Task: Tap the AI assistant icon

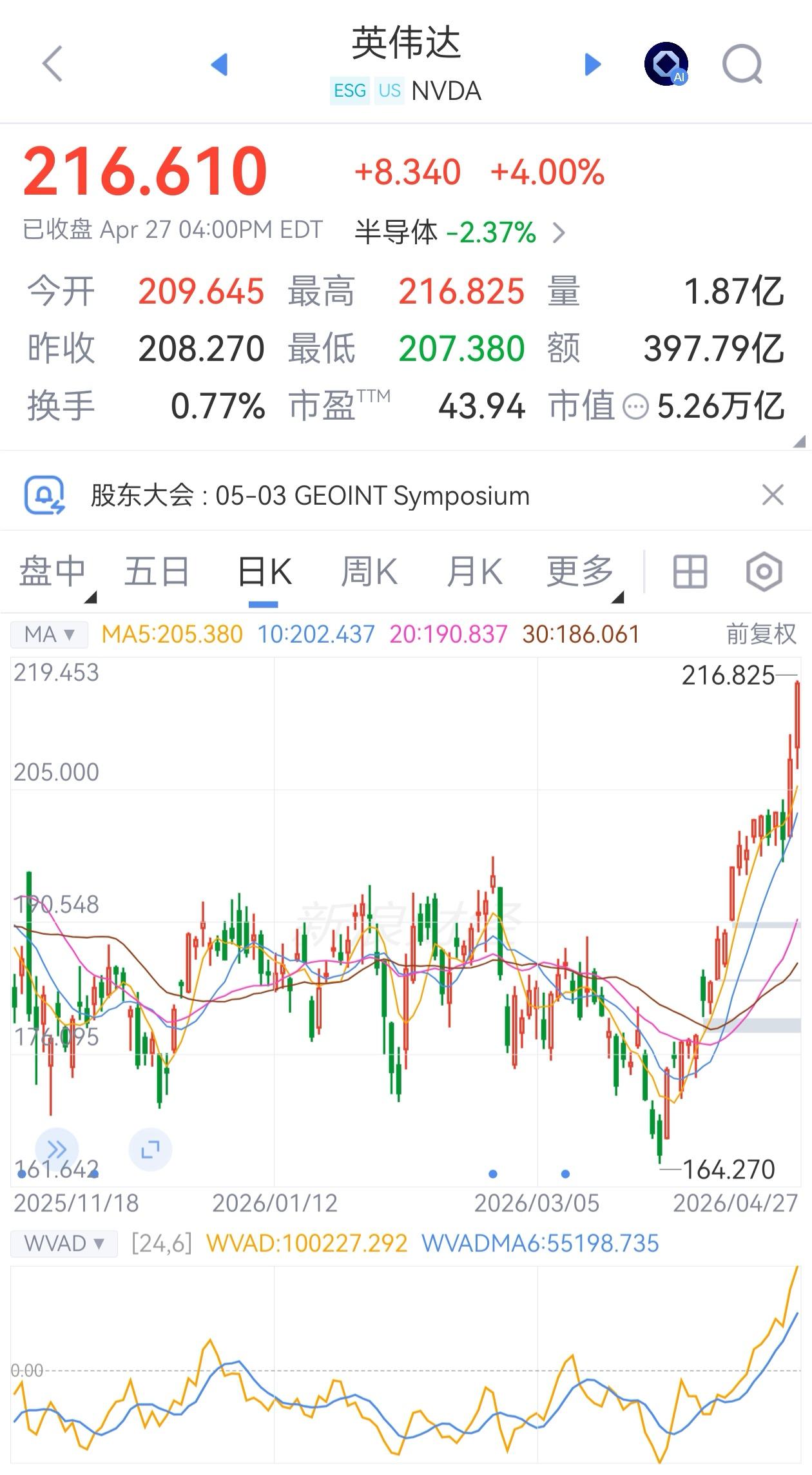Action: [x=665, y=64]
